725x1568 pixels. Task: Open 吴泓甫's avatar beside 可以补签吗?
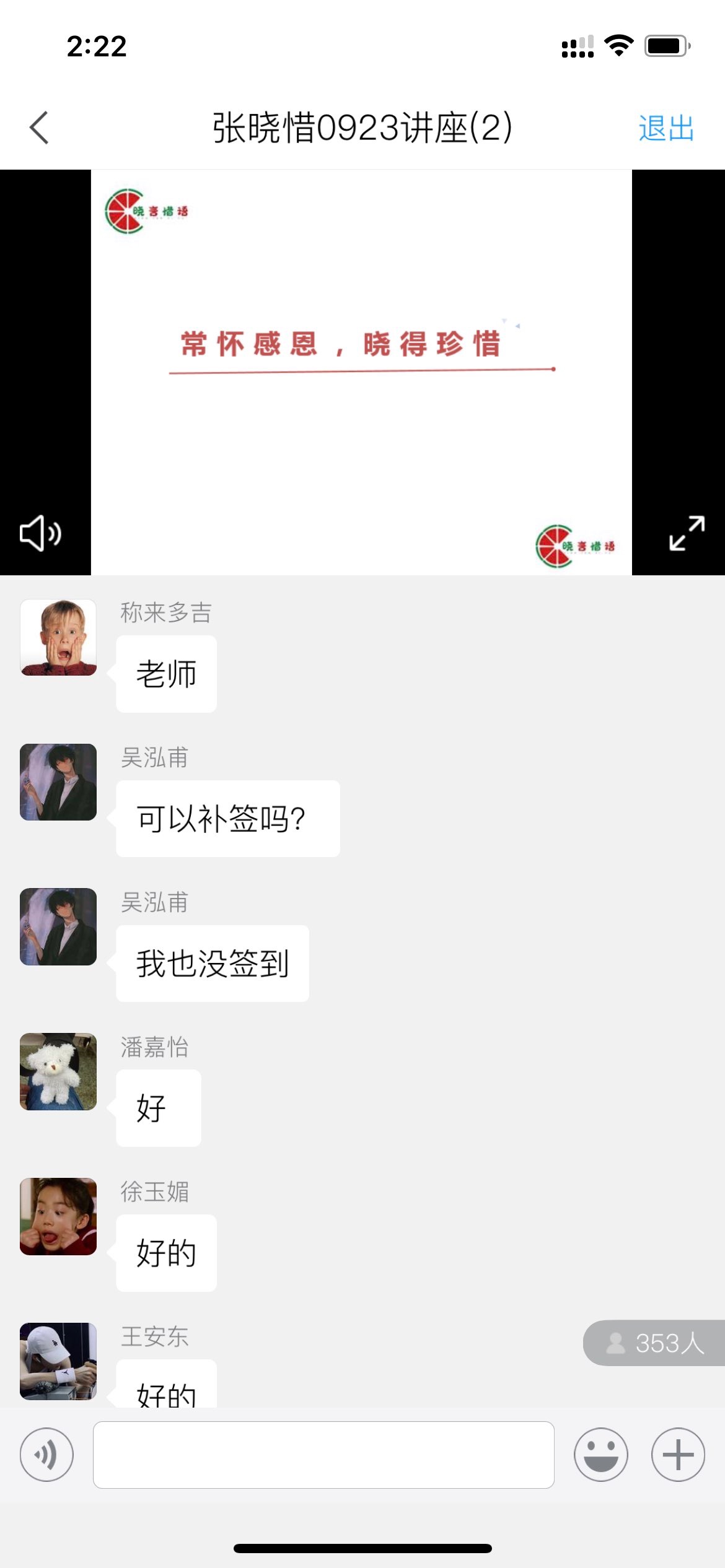[x=58, y=782]
